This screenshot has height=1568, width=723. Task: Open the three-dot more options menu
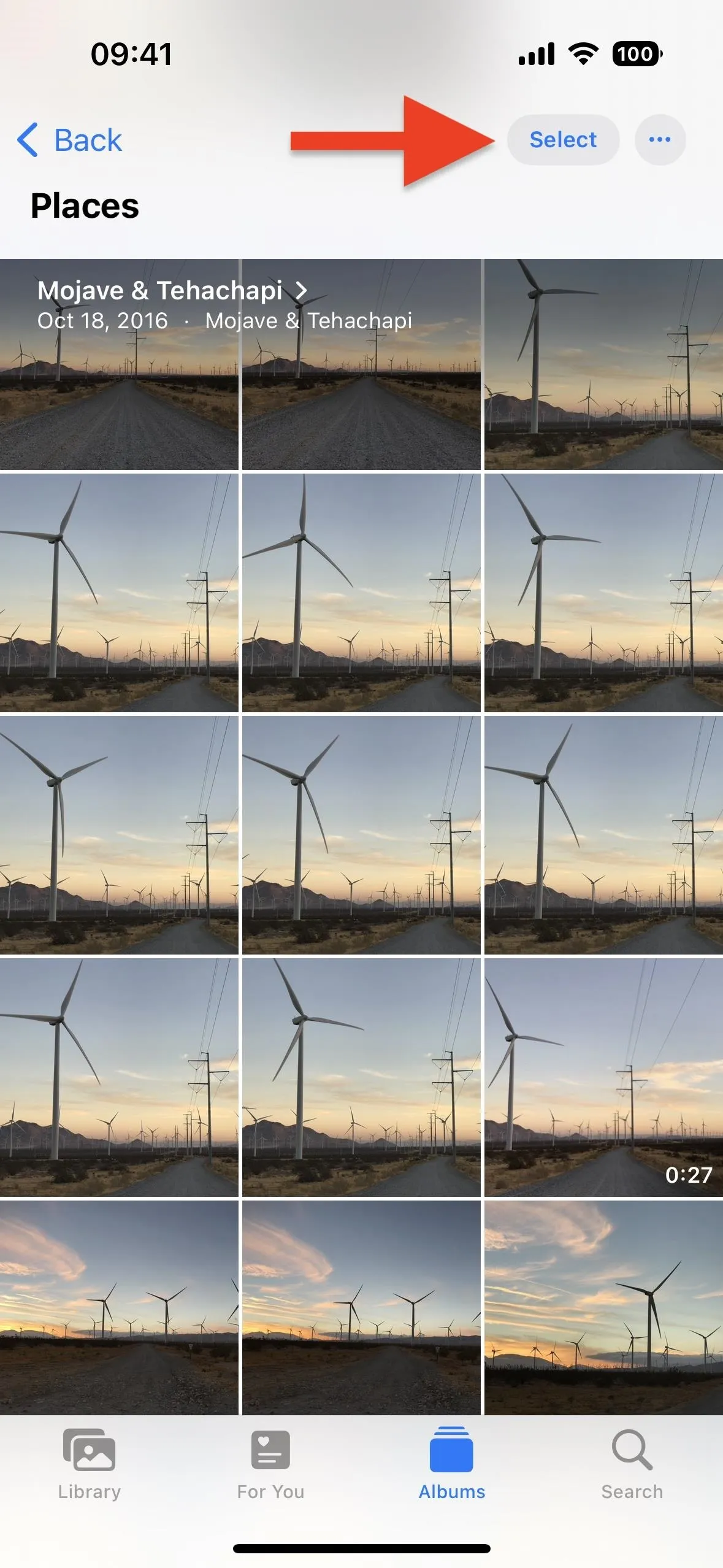660,140
